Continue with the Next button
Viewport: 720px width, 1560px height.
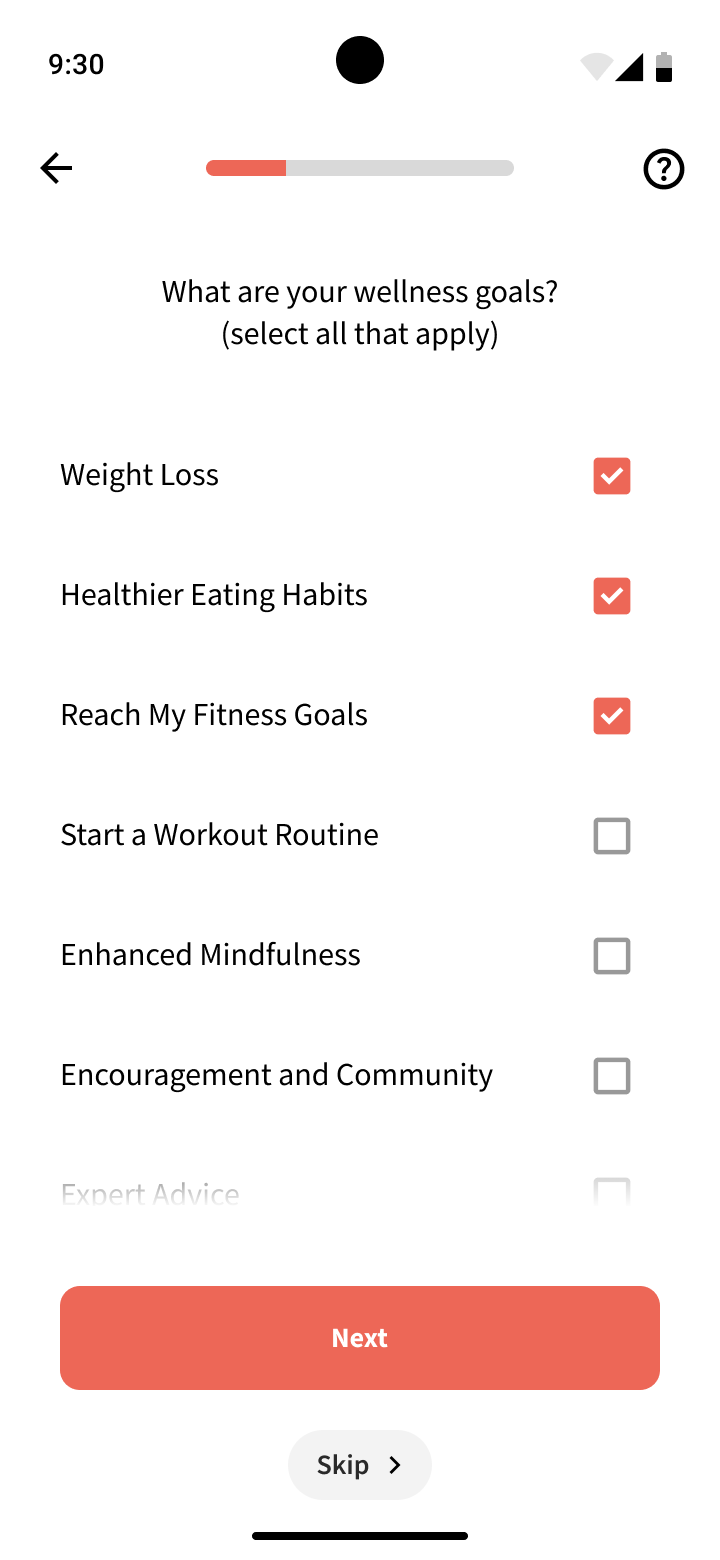pyautogui.click(x=360, y=1338)
